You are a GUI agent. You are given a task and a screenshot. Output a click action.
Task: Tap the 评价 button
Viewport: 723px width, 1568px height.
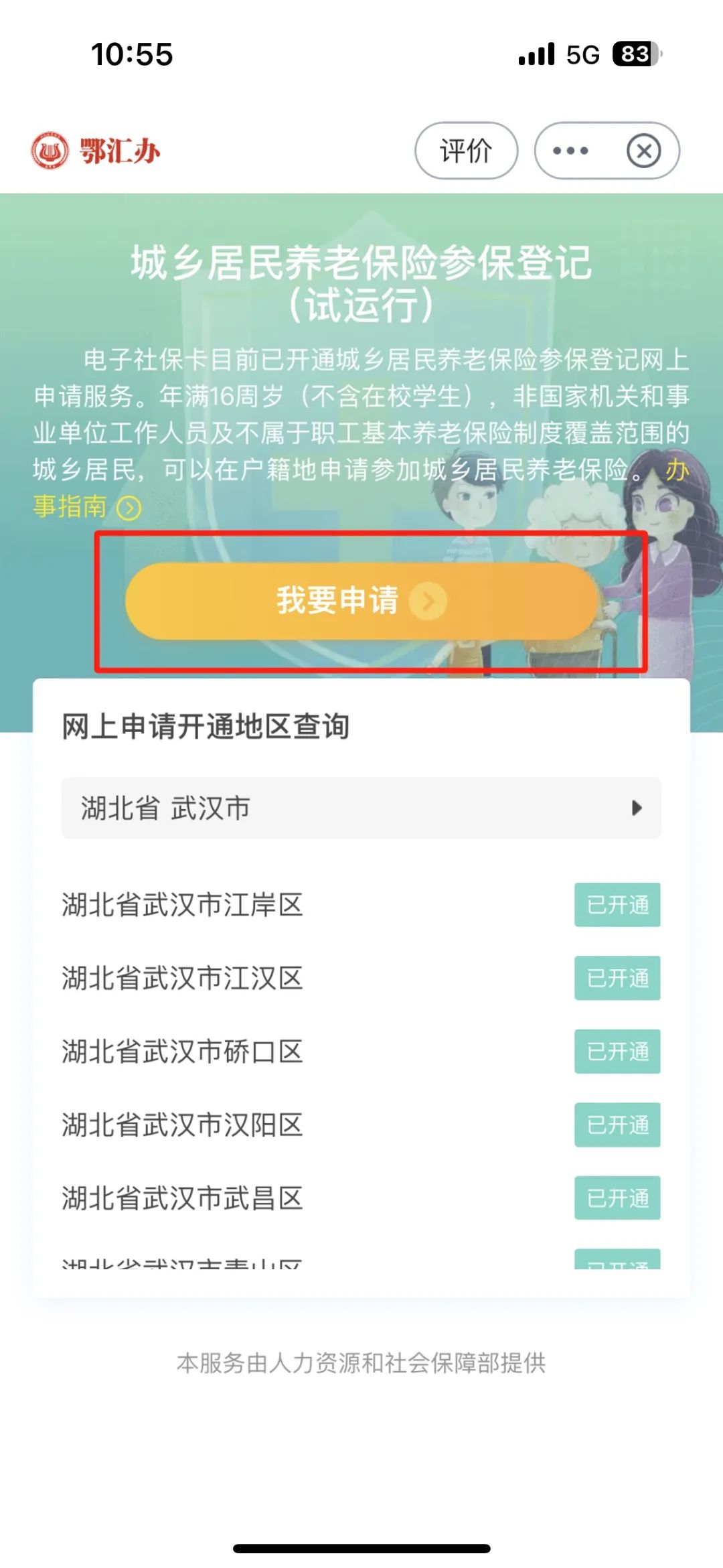click(466, 151)
